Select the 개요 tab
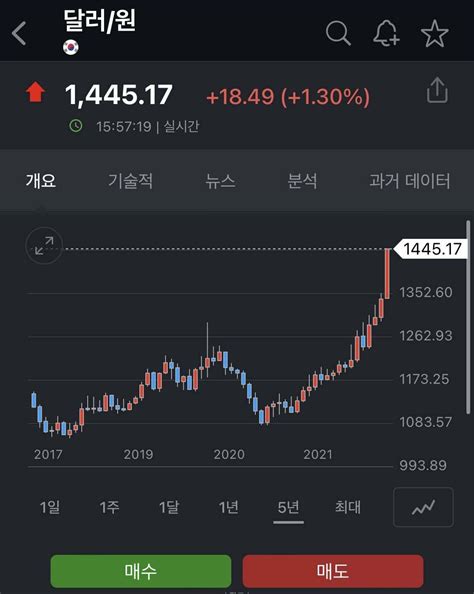 click(41, 181)
